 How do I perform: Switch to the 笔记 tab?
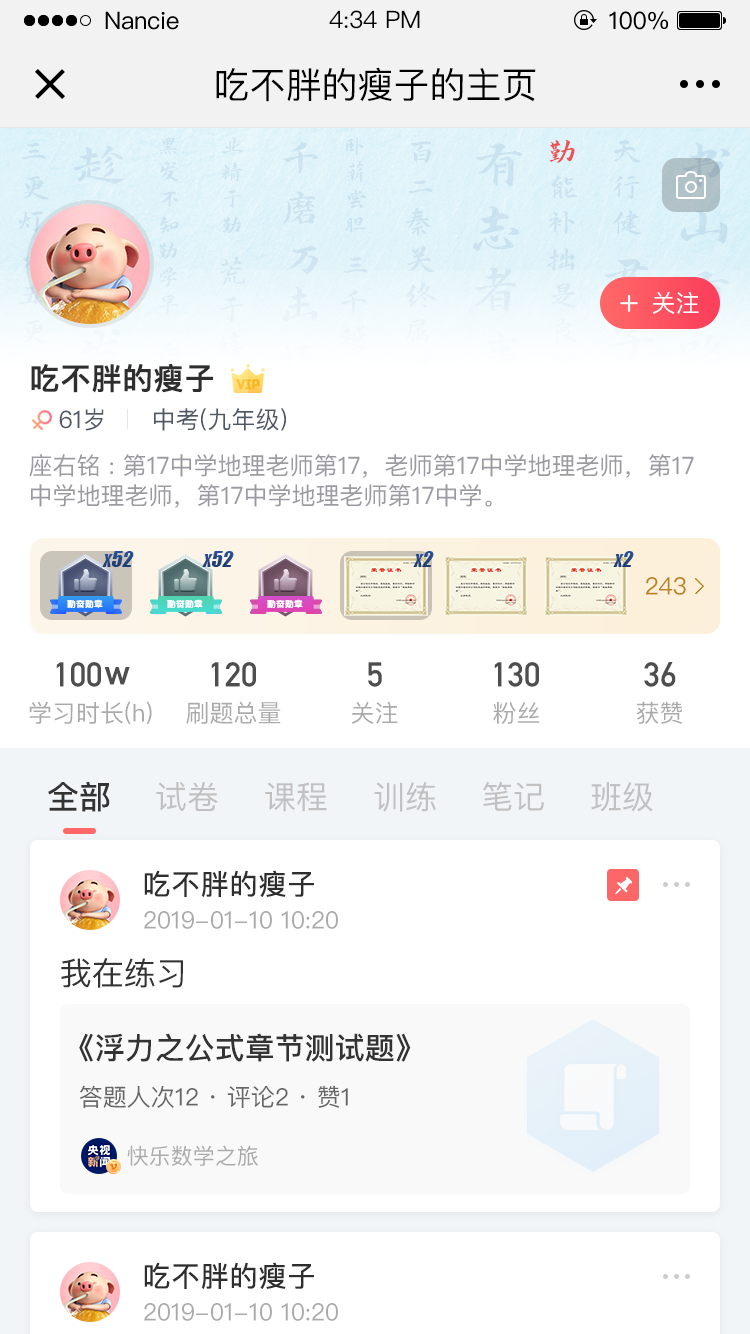click(513, 797)
